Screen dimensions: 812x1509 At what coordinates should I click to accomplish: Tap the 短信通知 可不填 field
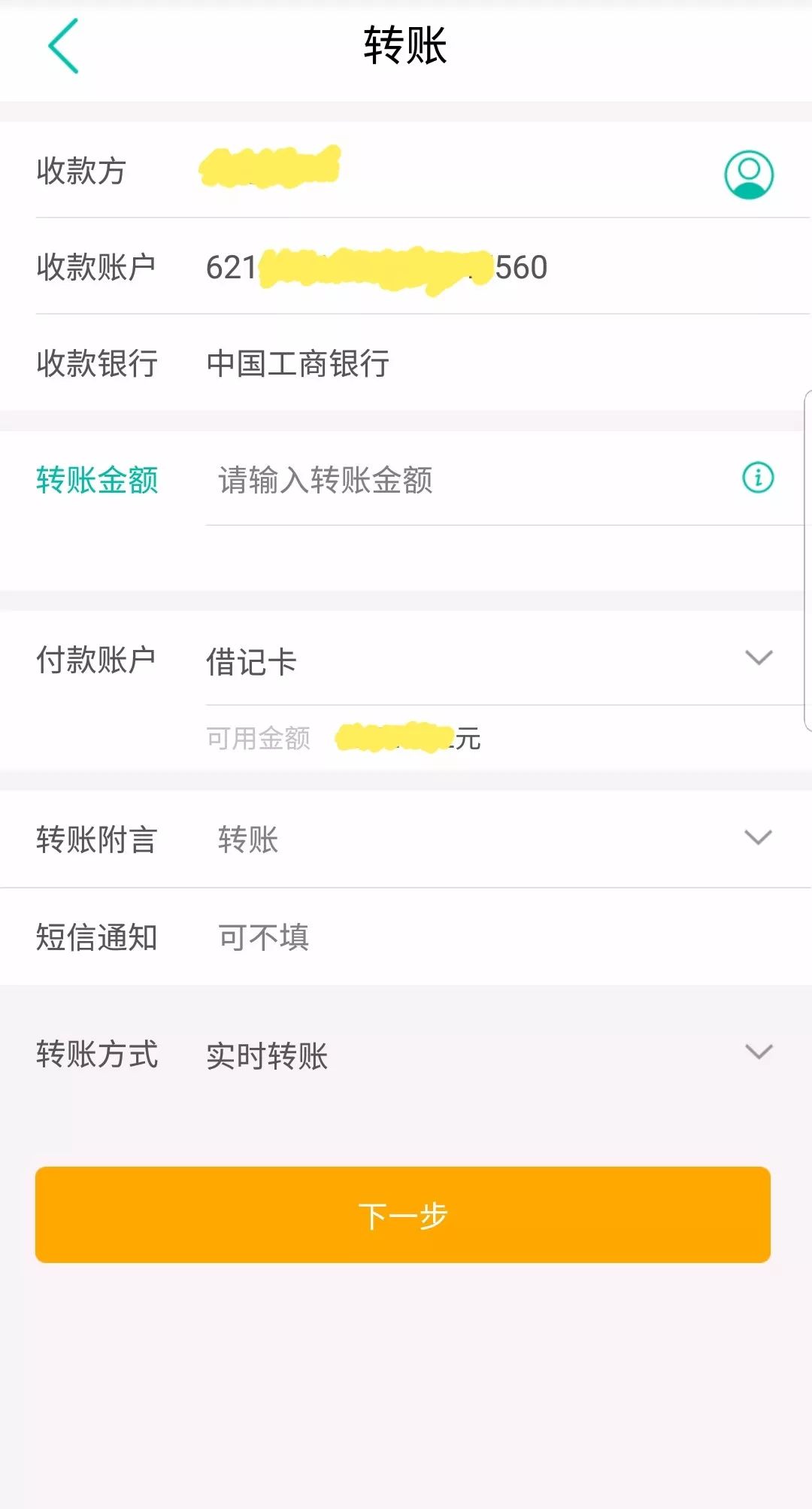(263, 935)
